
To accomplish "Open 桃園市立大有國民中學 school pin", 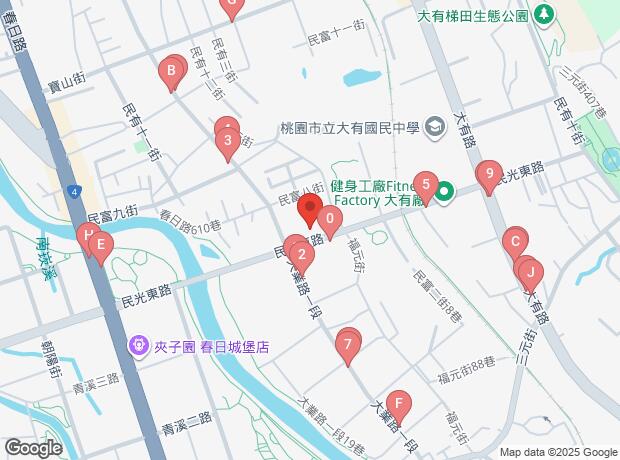I will click(x=435, y=126).
